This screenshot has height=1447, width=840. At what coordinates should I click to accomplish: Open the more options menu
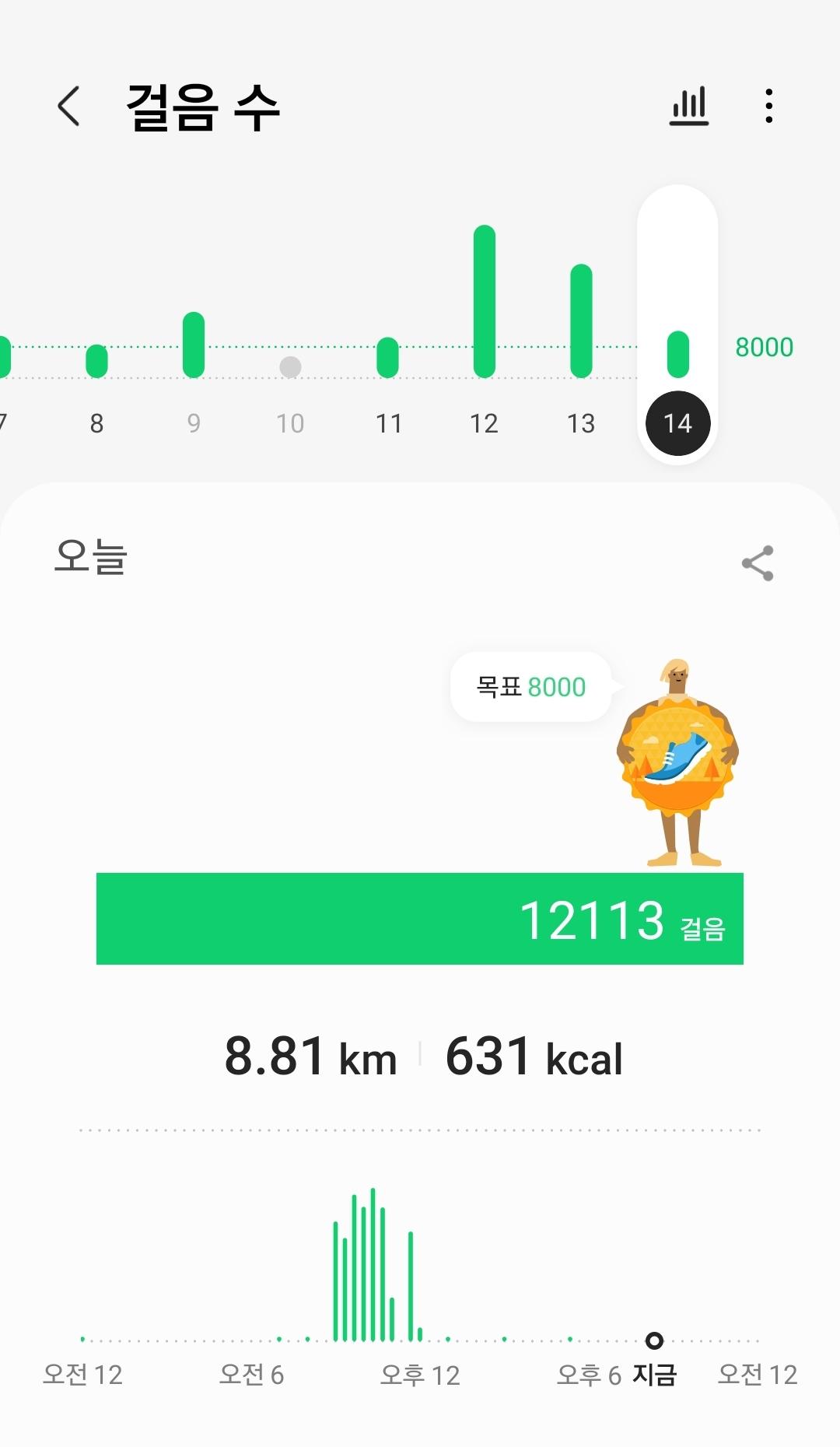coord(768,106)
